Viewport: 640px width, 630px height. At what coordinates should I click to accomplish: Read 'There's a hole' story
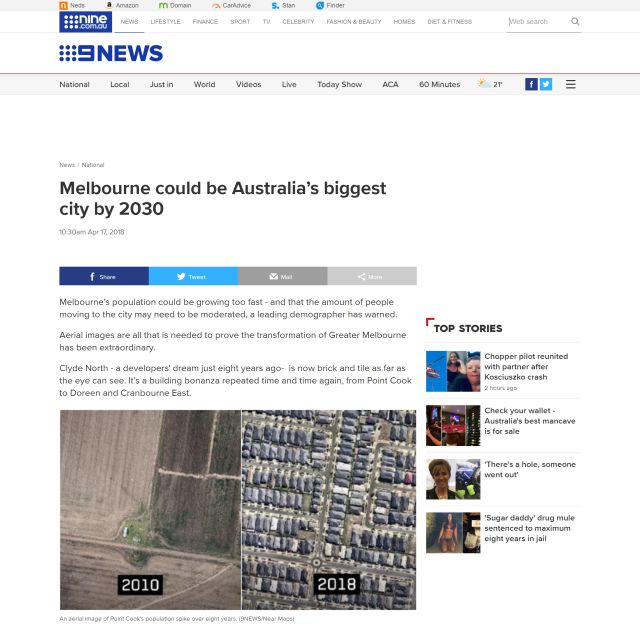[x=530, y=469]
